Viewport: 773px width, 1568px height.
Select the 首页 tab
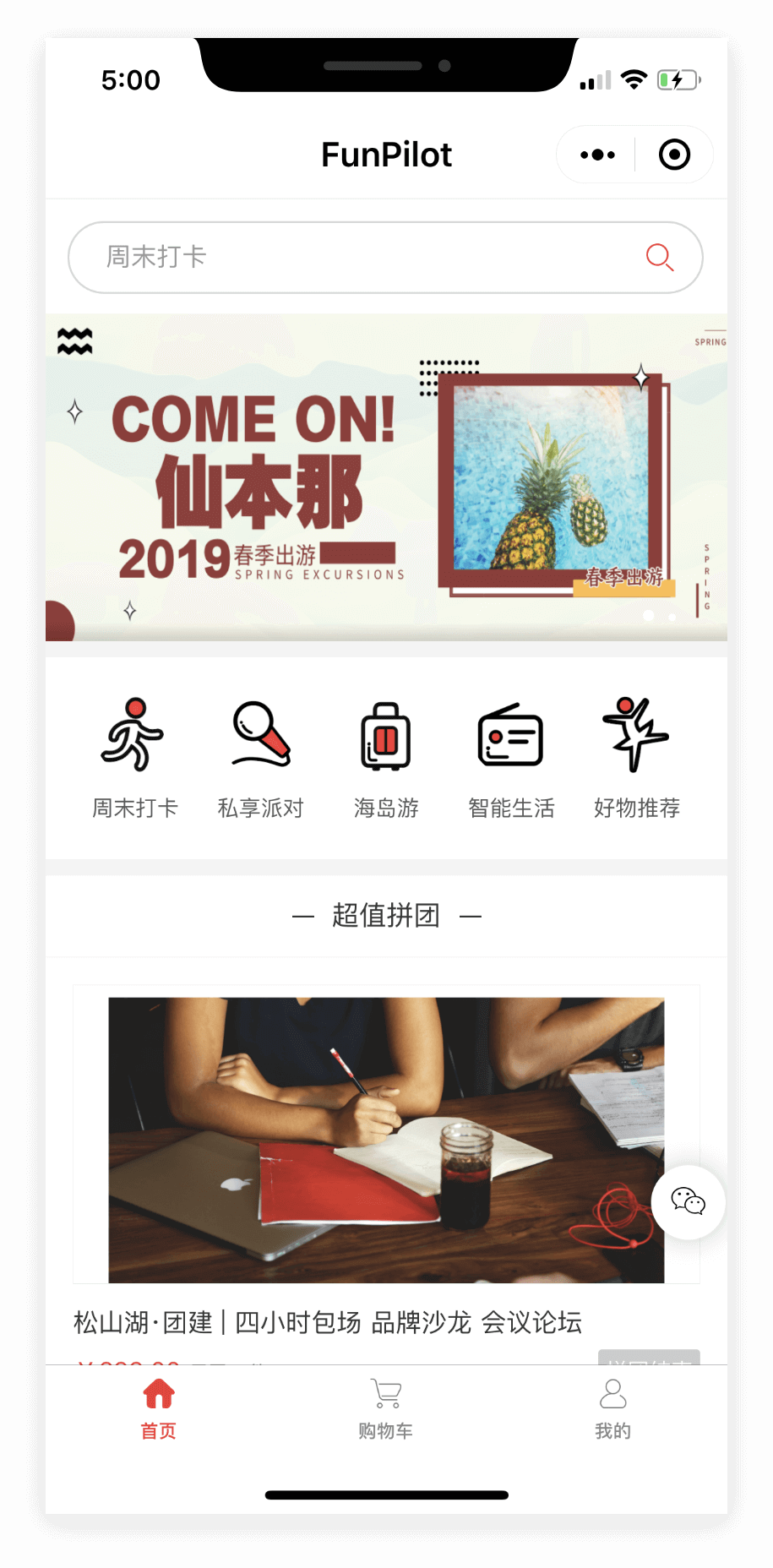pos(159,1407)
